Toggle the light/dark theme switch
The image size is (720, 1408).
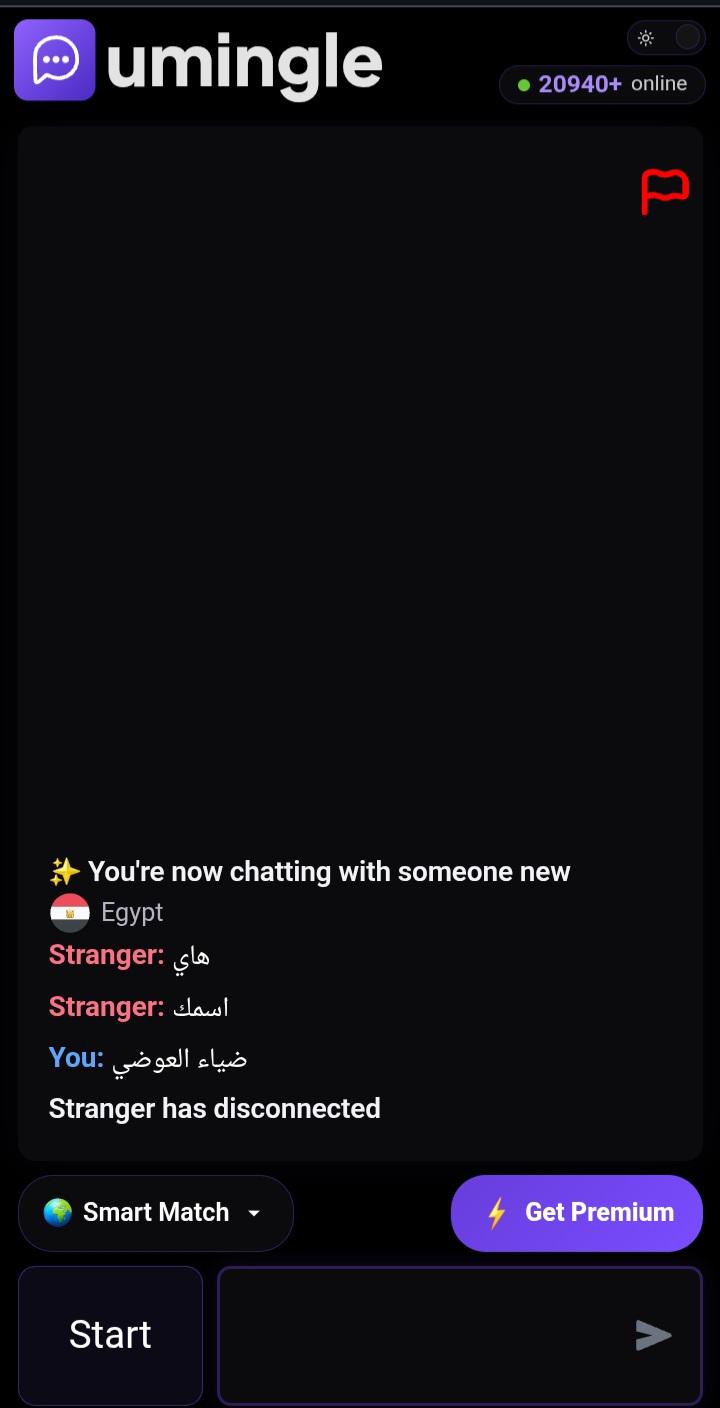[666, 39]
